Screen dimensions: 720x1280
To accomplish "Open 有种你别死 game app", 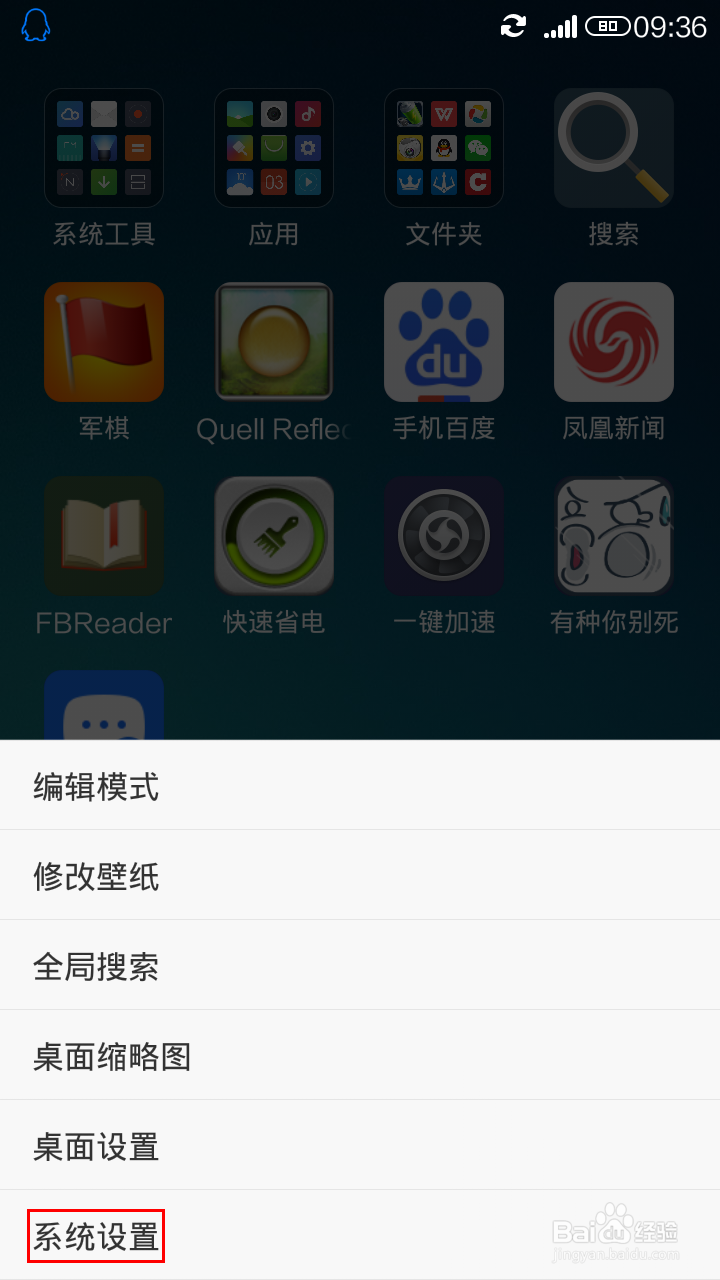I will [614, 535].
